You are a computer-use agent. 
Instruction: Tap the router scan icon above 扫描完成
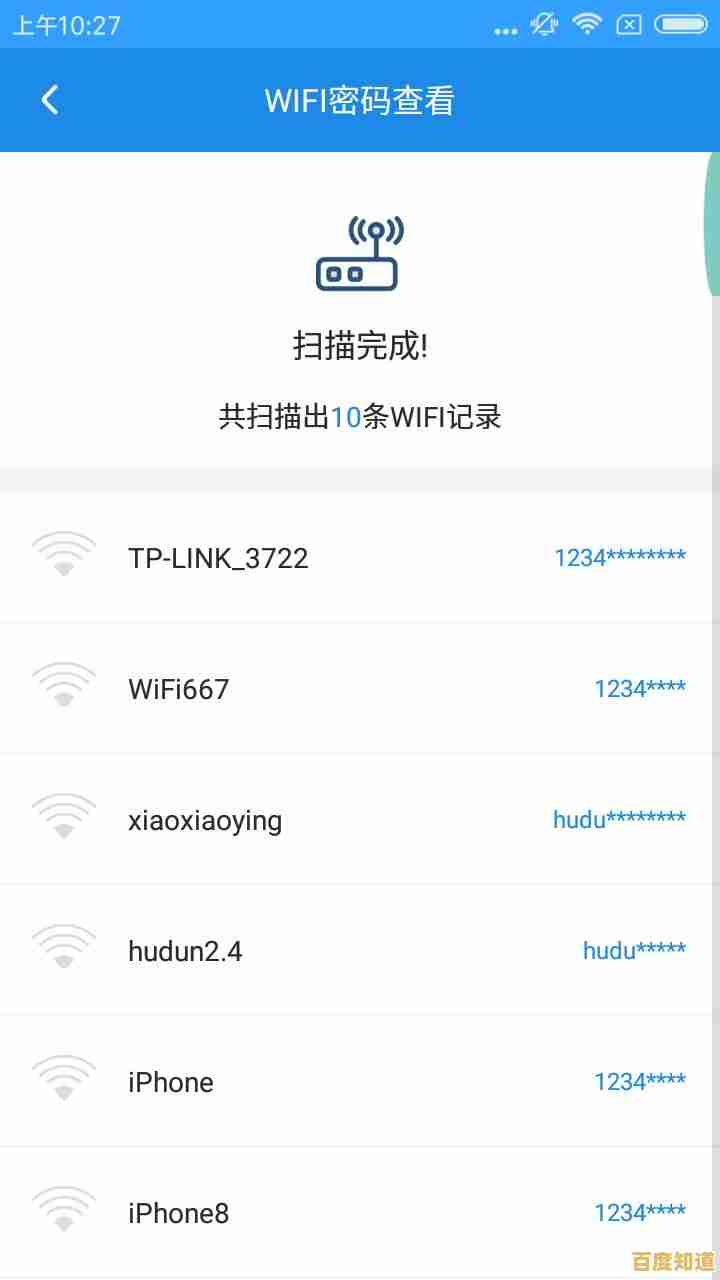pos(360,250)
